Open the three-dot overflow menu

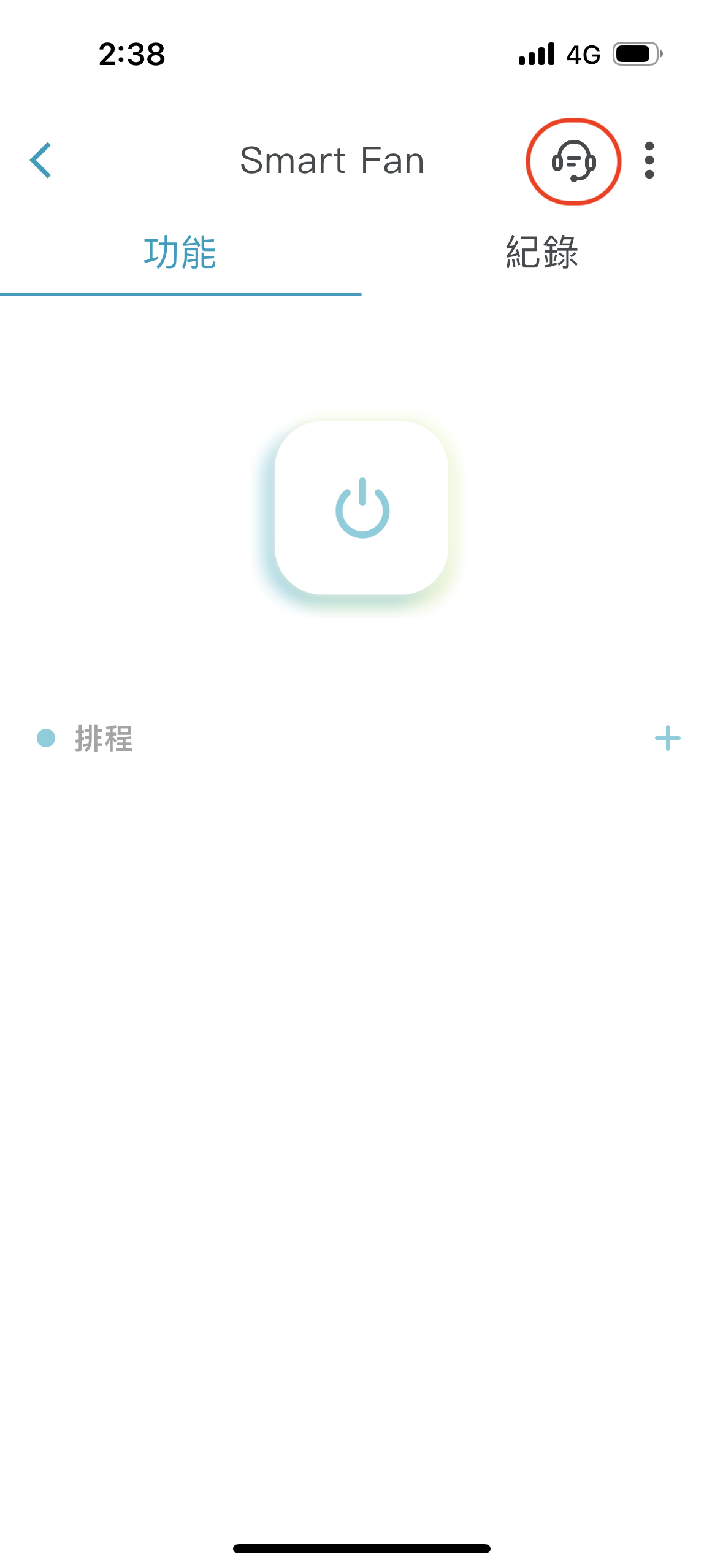(x=649, y=161)
